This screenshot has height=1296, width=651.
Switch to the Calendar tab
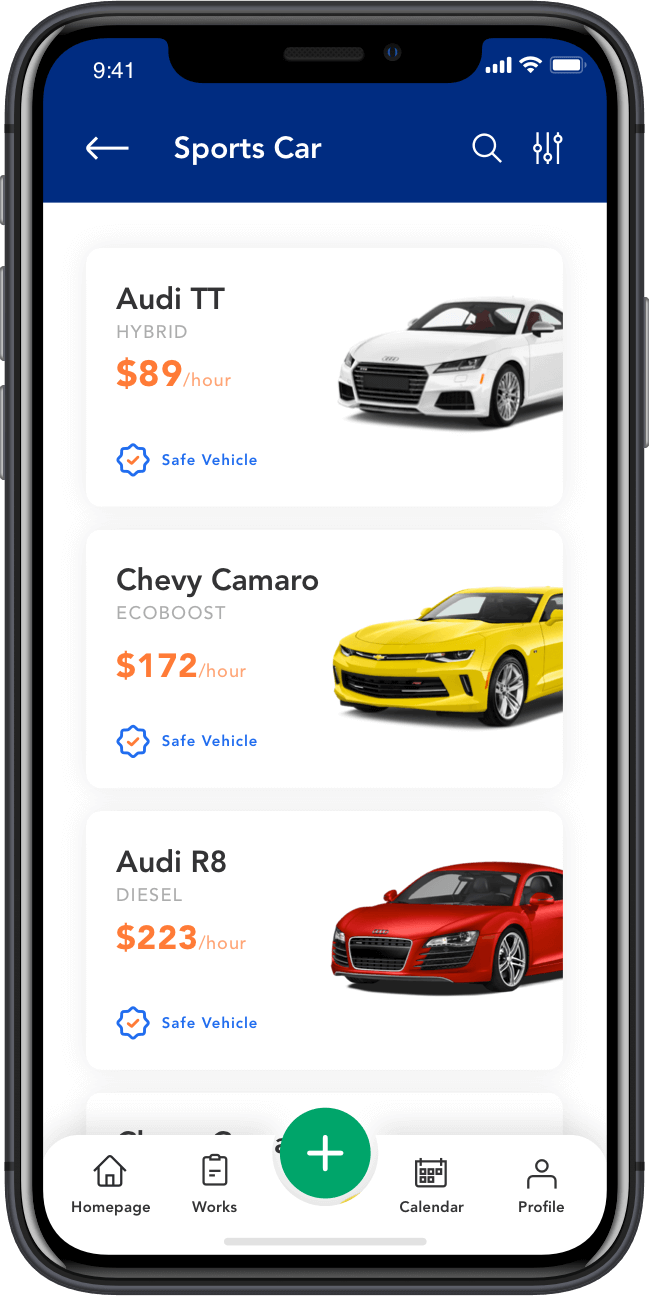tap(431, 1185)
